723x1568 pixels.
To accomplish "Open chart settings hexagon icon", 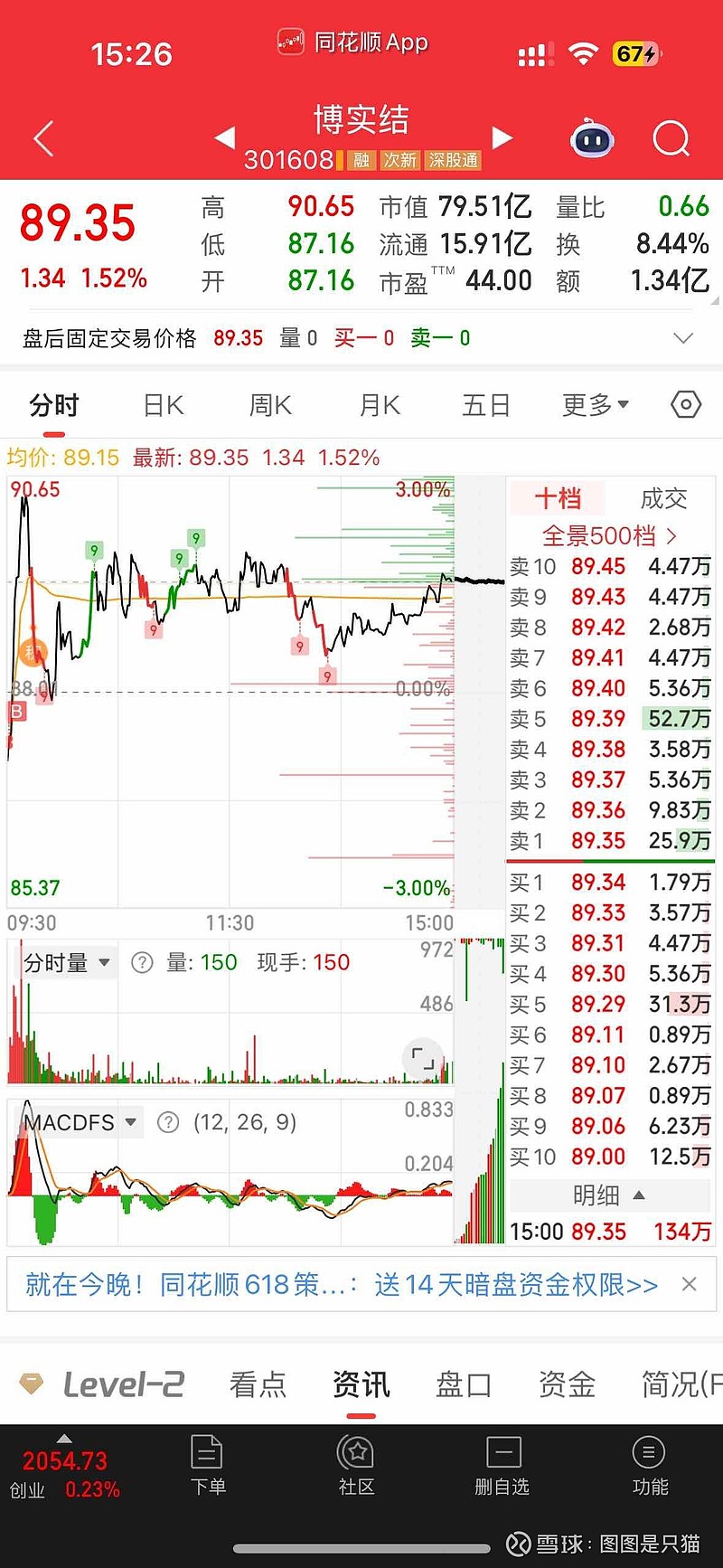I will pos(686,405).
